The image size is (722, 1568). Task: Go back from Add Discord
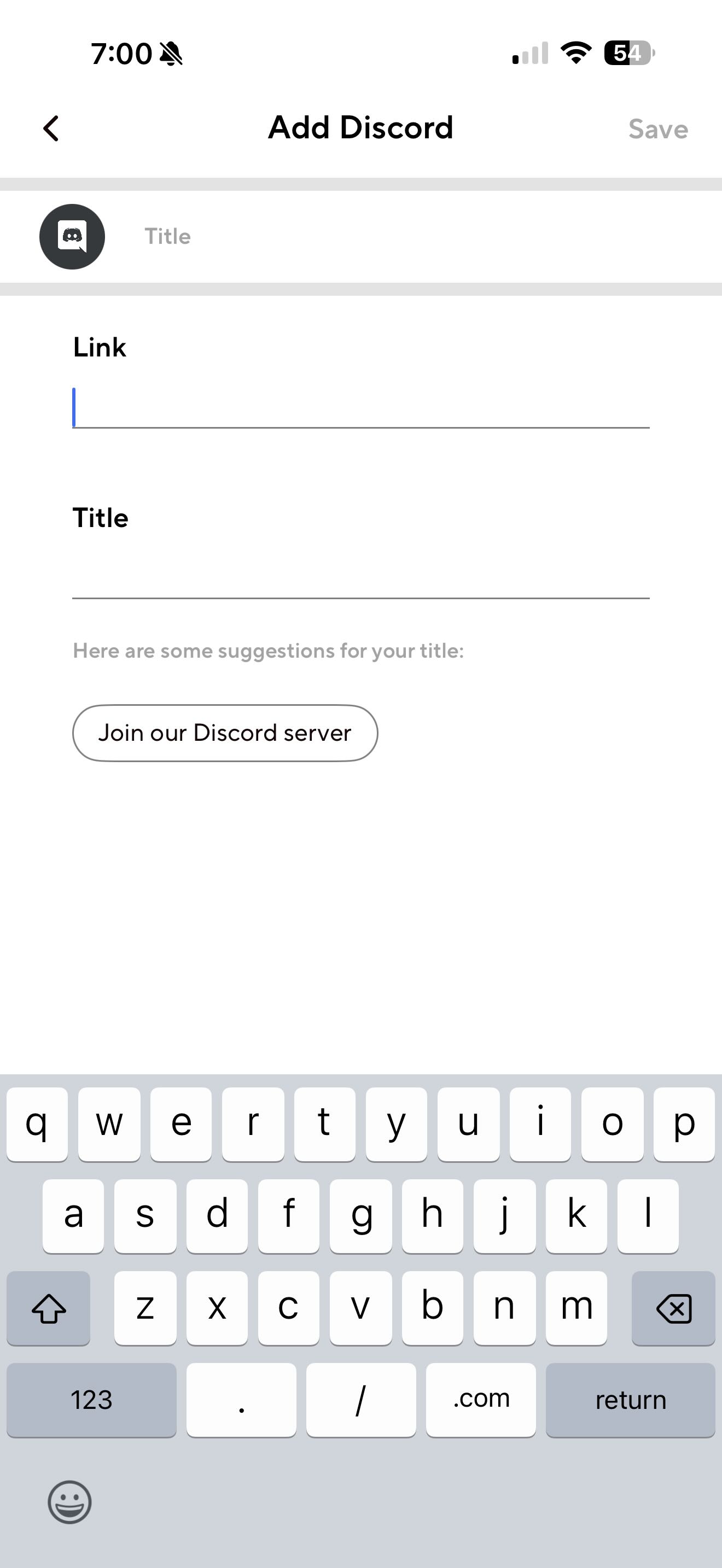point(51,128)
